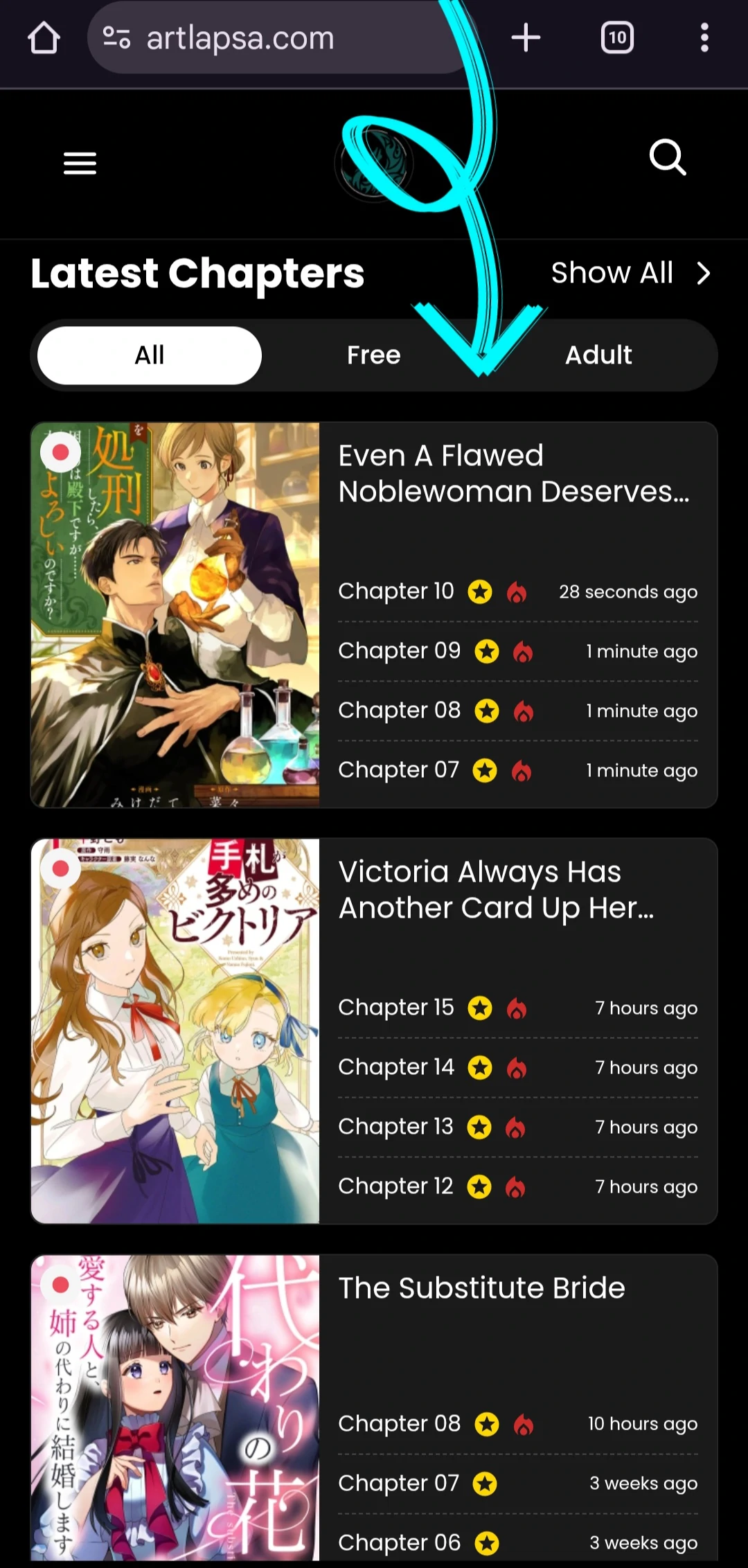The image size is (748, 1568).
Task: Read Chapter 10 of Flawed Noblewoman
Action: click(396, 591)
